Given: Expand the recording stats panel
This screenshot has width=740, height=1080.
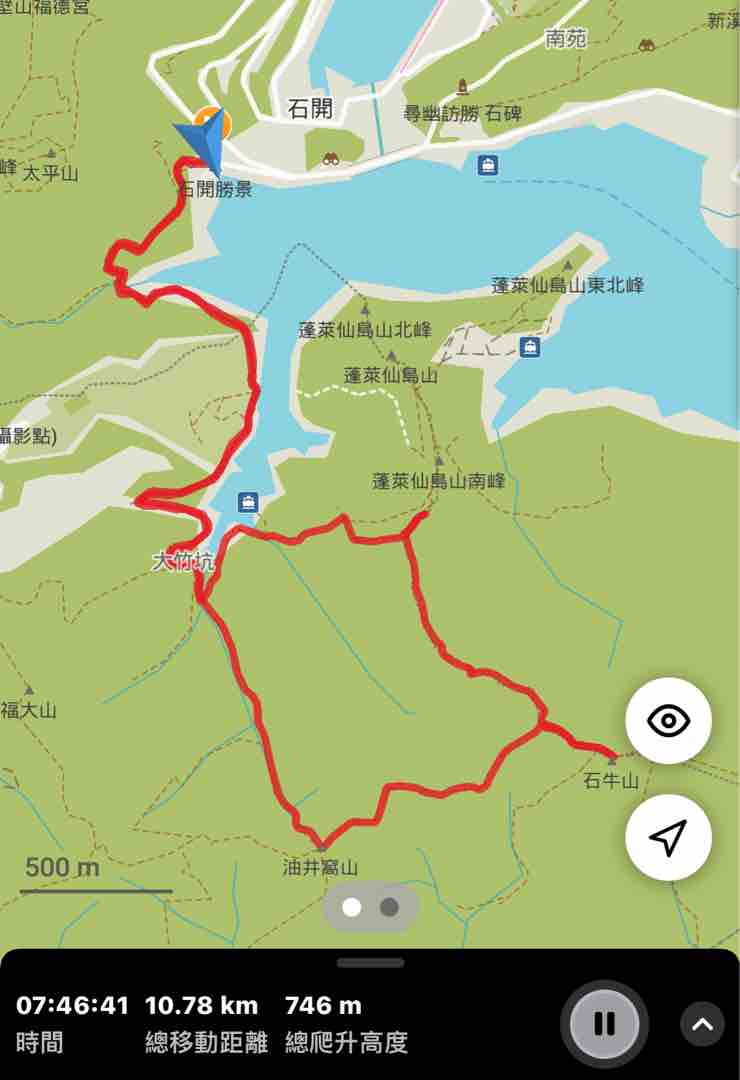Looking at the screenshot, I should click(x=702, y=1024).
